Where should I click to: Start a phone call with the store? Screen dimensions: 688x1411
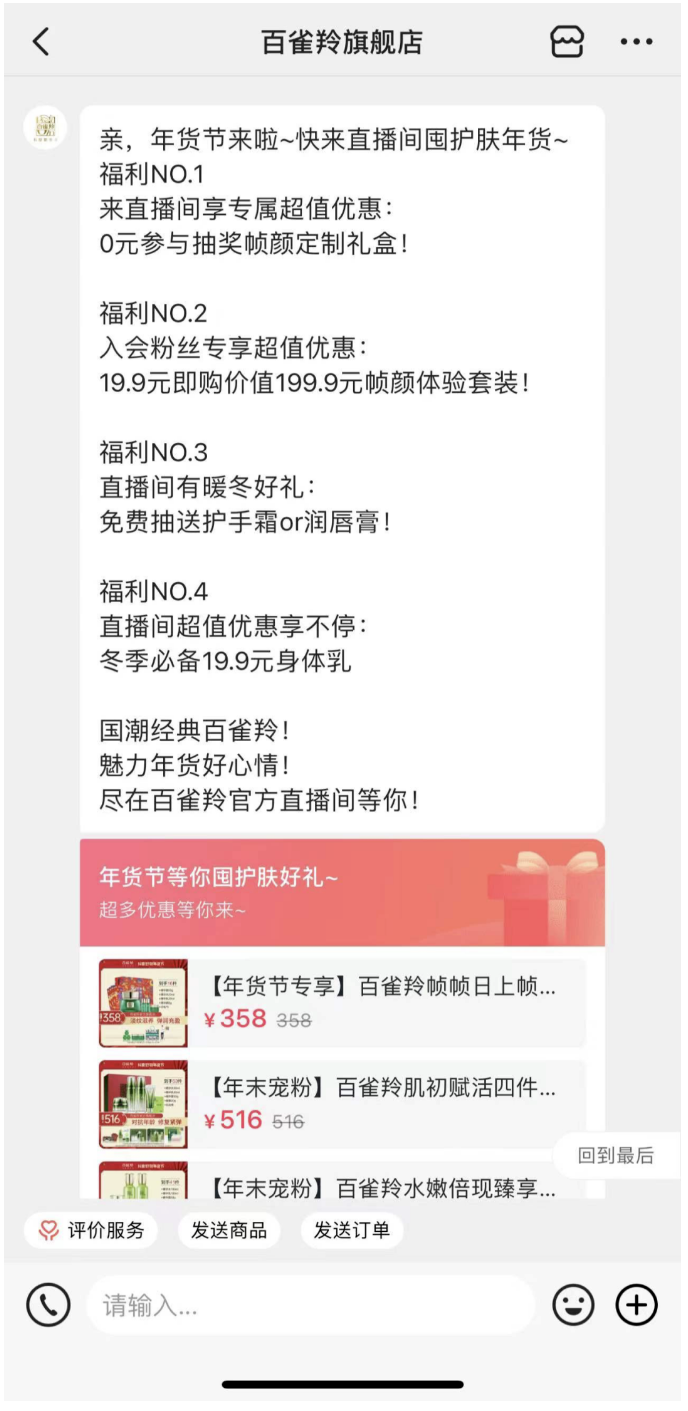pyautogui.click(x=48, y=1305)
